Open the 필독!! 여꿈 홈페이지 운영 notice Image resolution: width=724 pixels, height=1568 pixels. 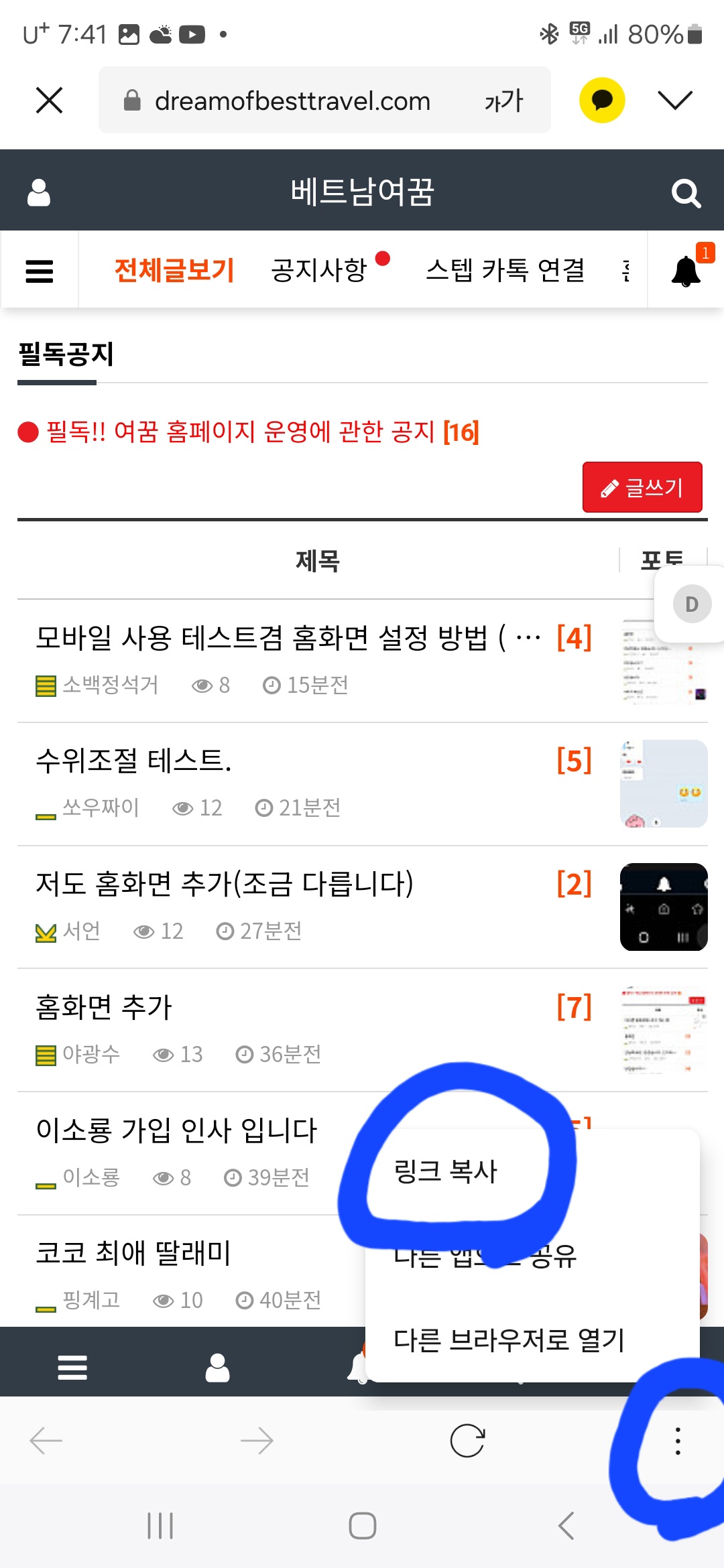pos(261,432)
